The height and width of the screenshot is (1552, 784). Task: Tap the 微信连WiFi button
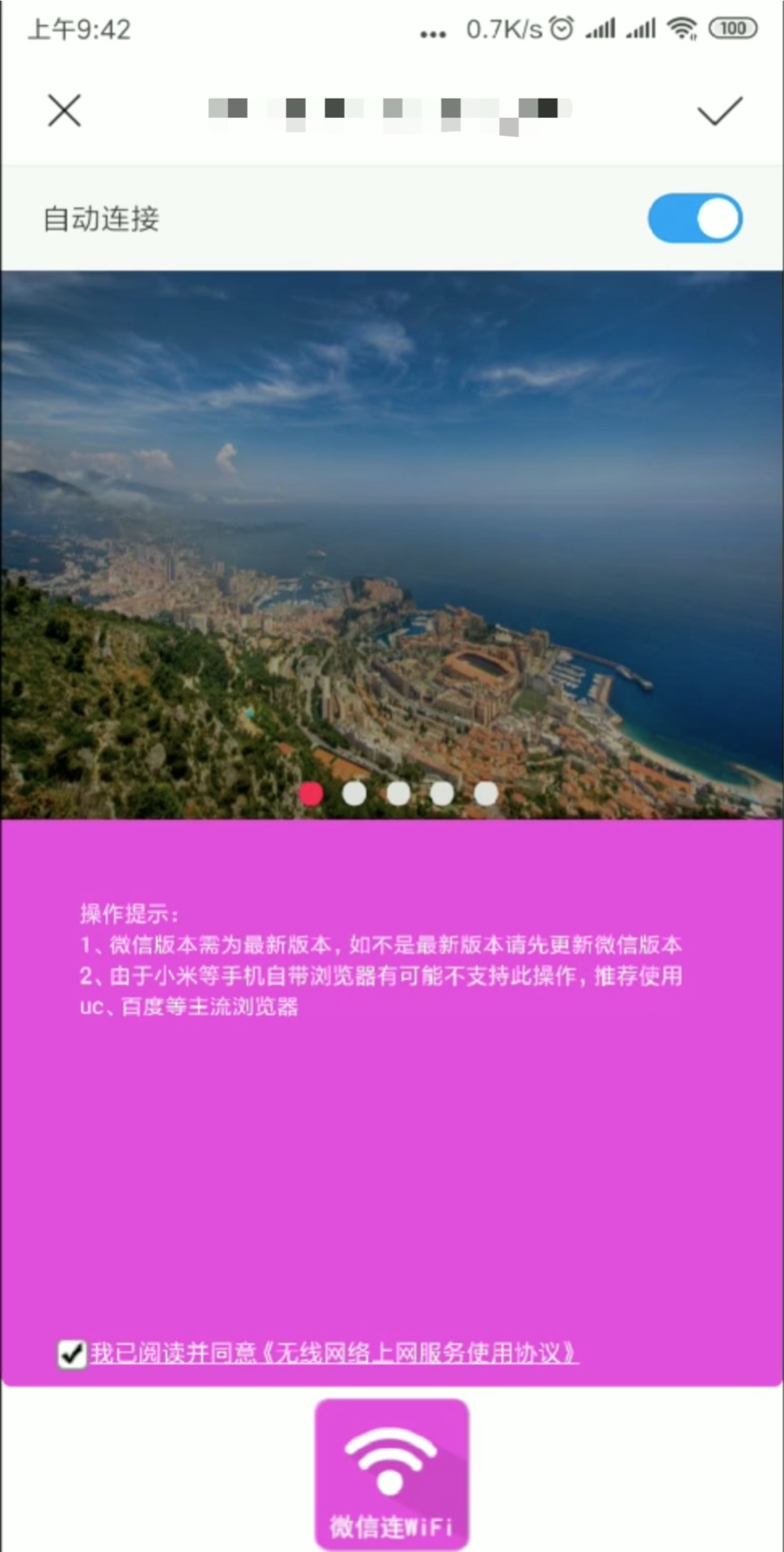coord(391,1474)
